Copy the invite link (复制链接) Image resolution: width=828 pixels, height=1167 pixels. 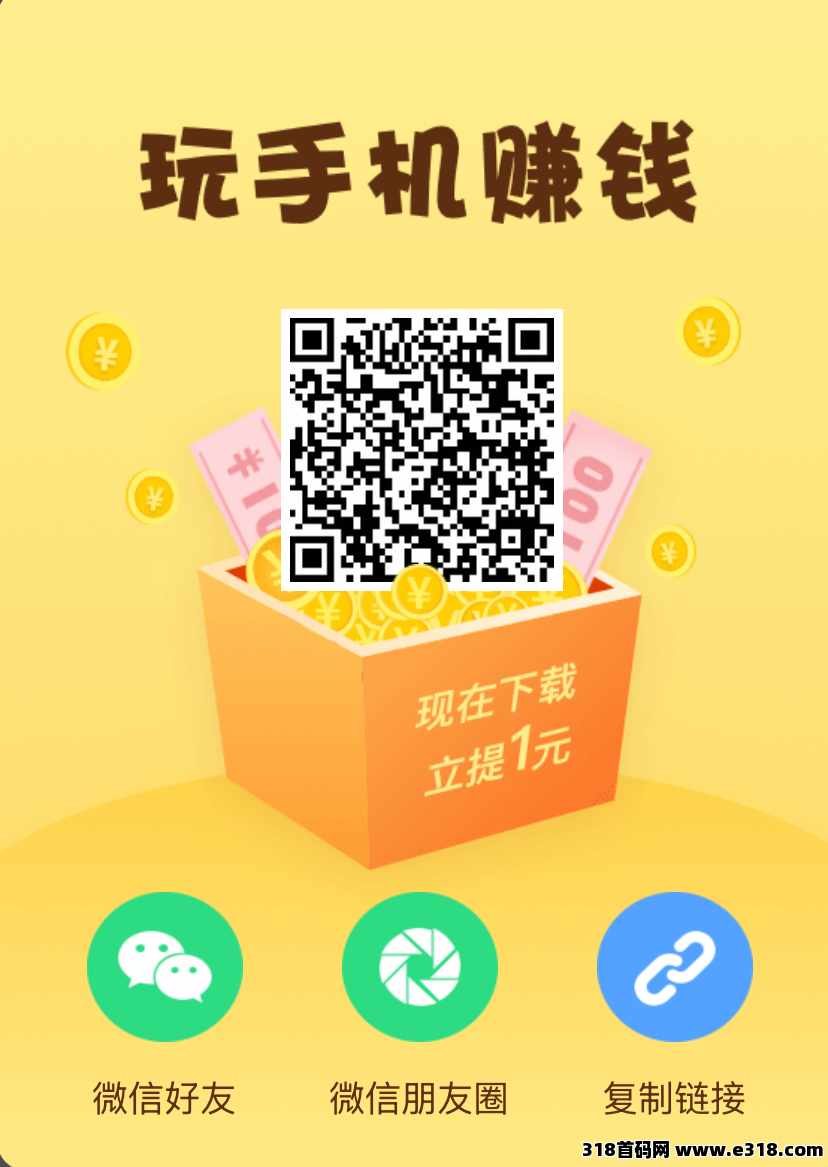[x=674, y=969]
